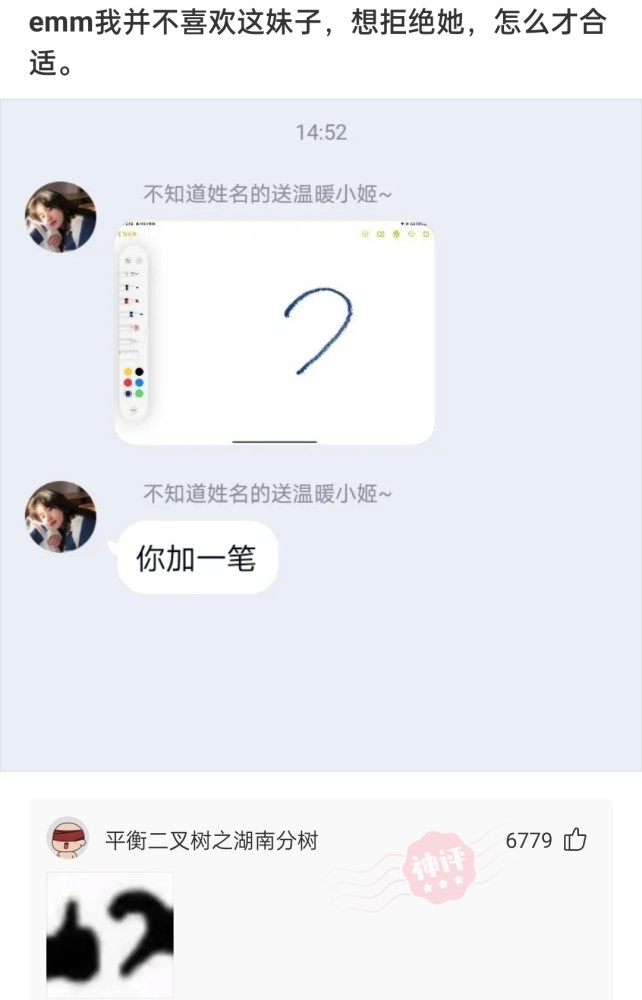Screen dimensions: 642x1000
Task: View the image attached to the top comment
Action: tap(110, 934)
